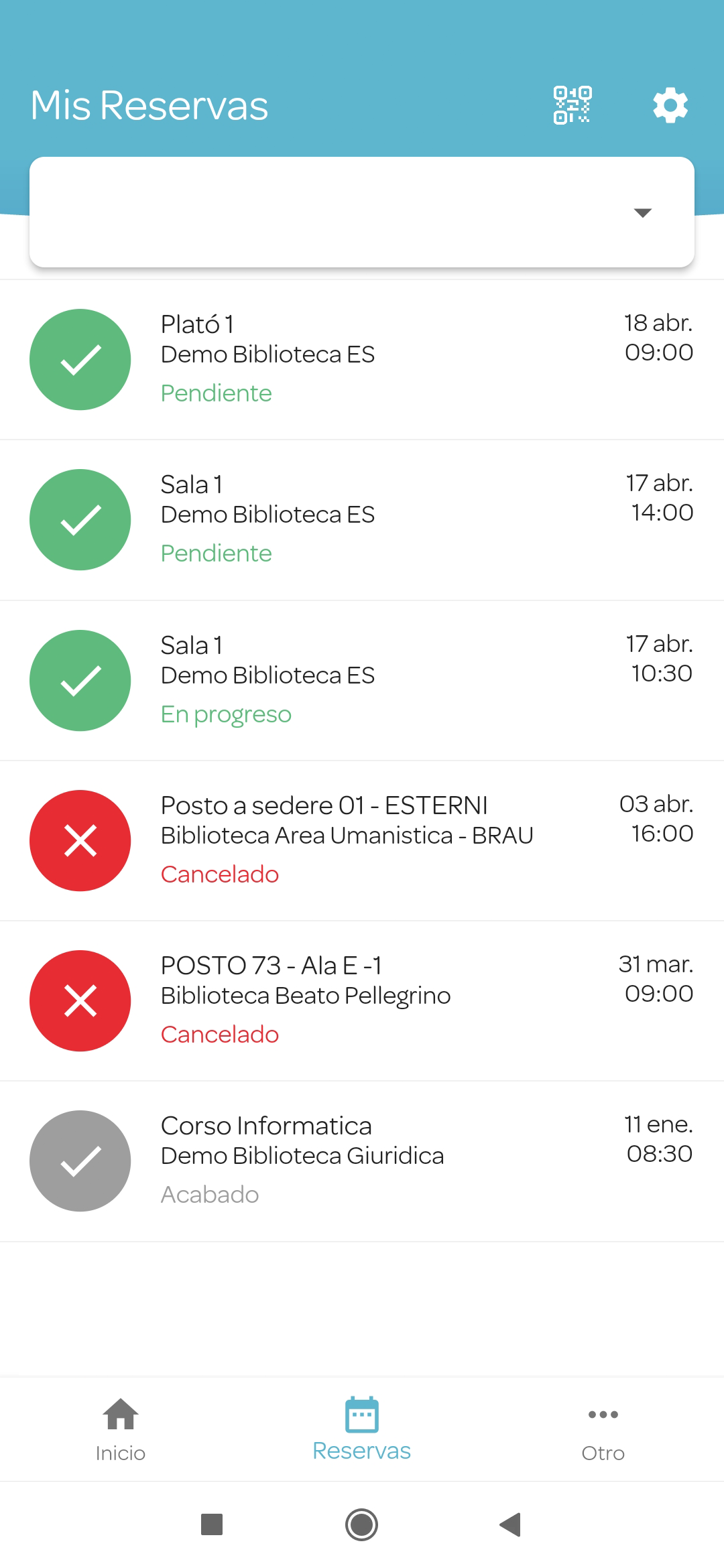Switch to the Inicio tab
The image size is (724, 1568).
point(121,1429)
